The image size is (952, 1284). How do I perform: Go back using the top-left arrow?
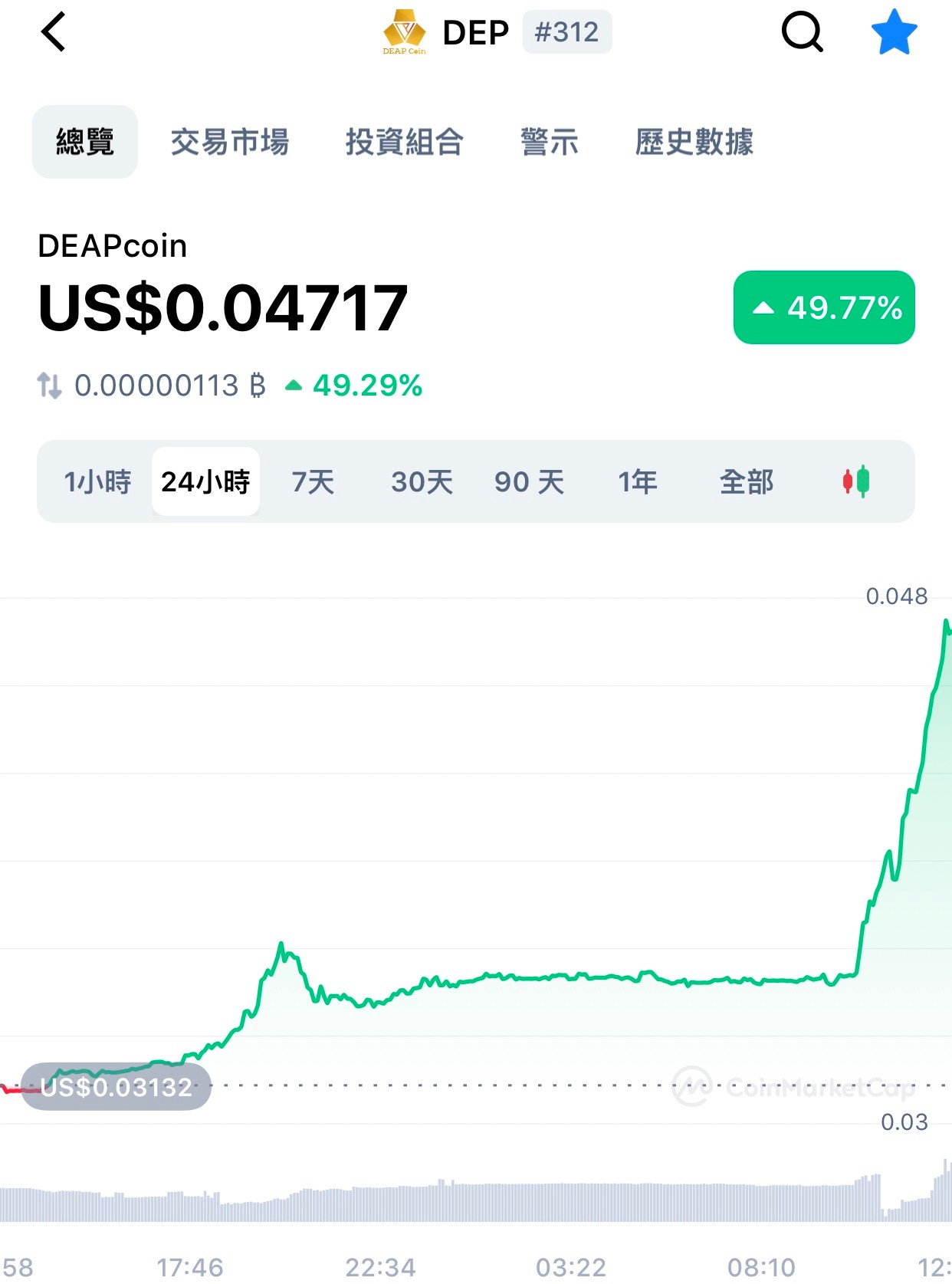(54, 32)
